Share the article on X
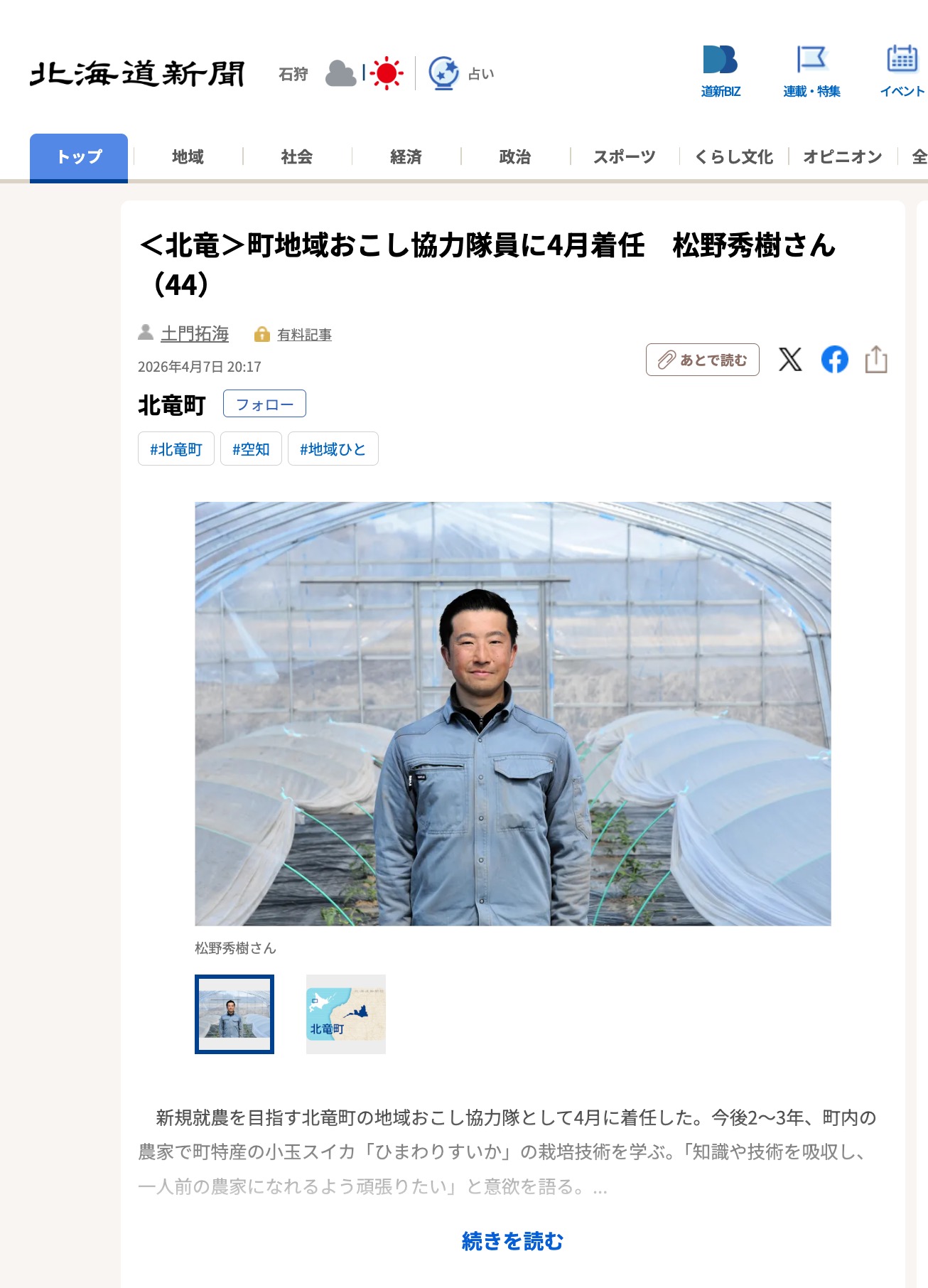This screenshot has height=1288, width=928. (x=791, y=361)
